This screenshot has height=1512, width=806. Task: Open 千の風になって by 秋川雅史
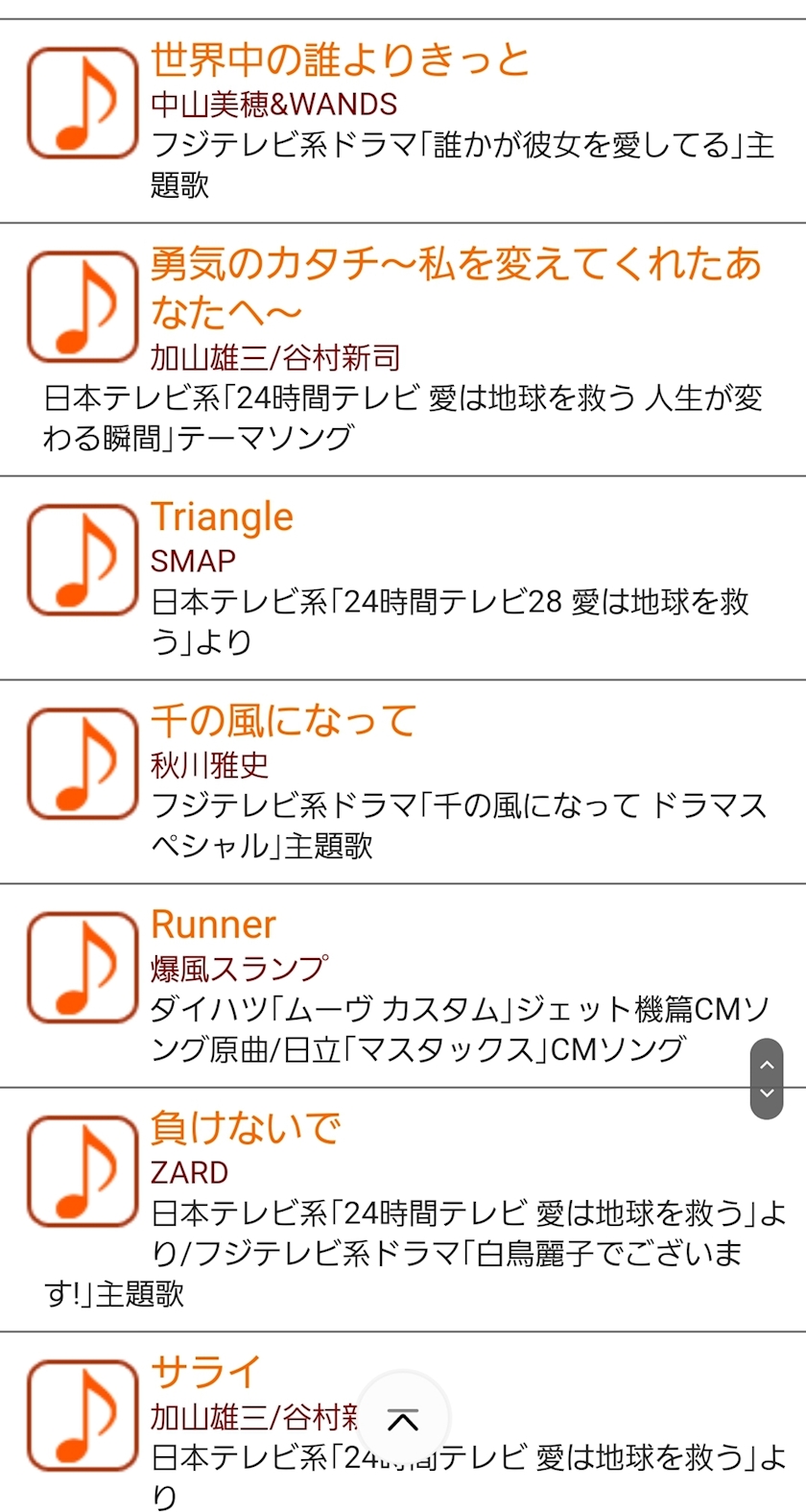pos(284,721)
